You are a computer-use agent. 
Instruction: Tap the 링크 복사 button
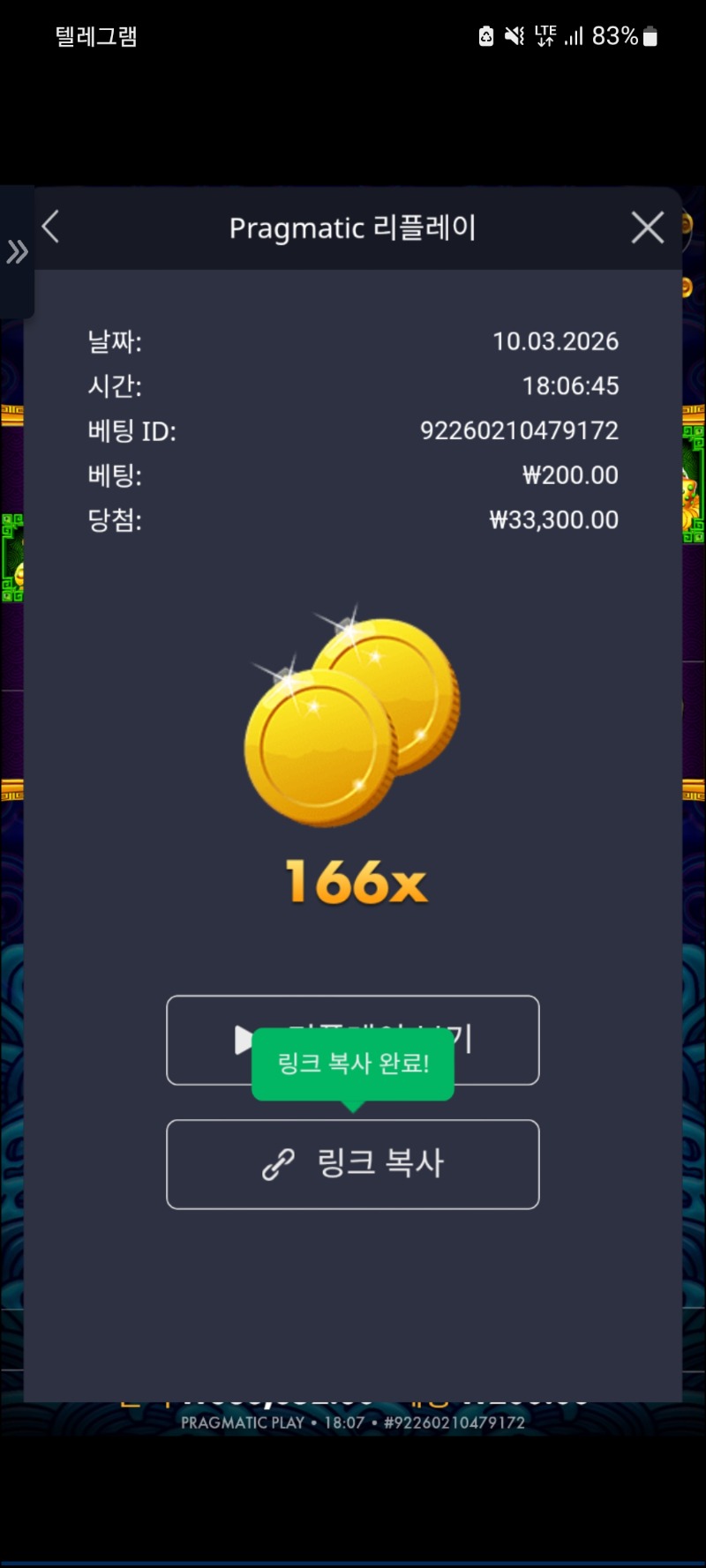click(352, 1163)
